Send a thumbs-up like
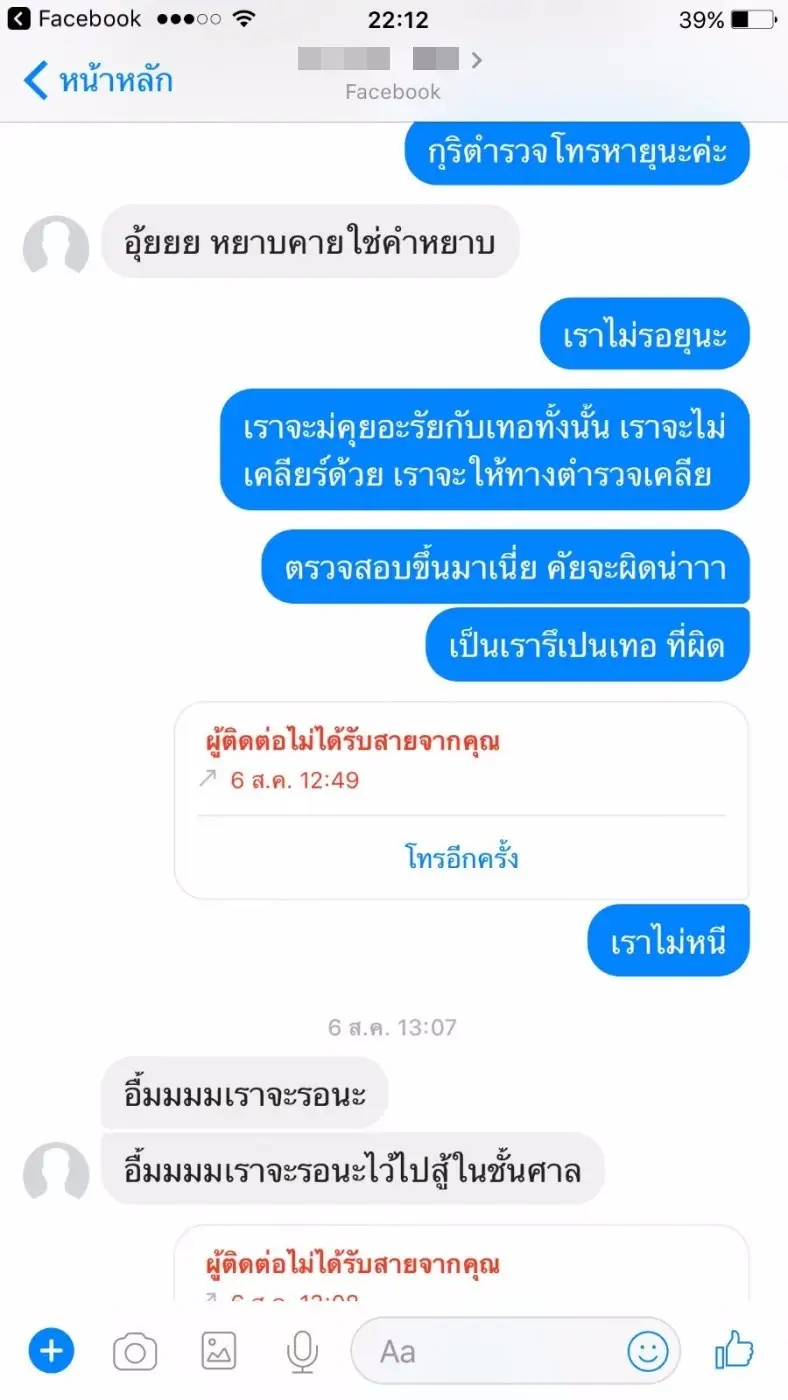 click(x=734, y=1351)
